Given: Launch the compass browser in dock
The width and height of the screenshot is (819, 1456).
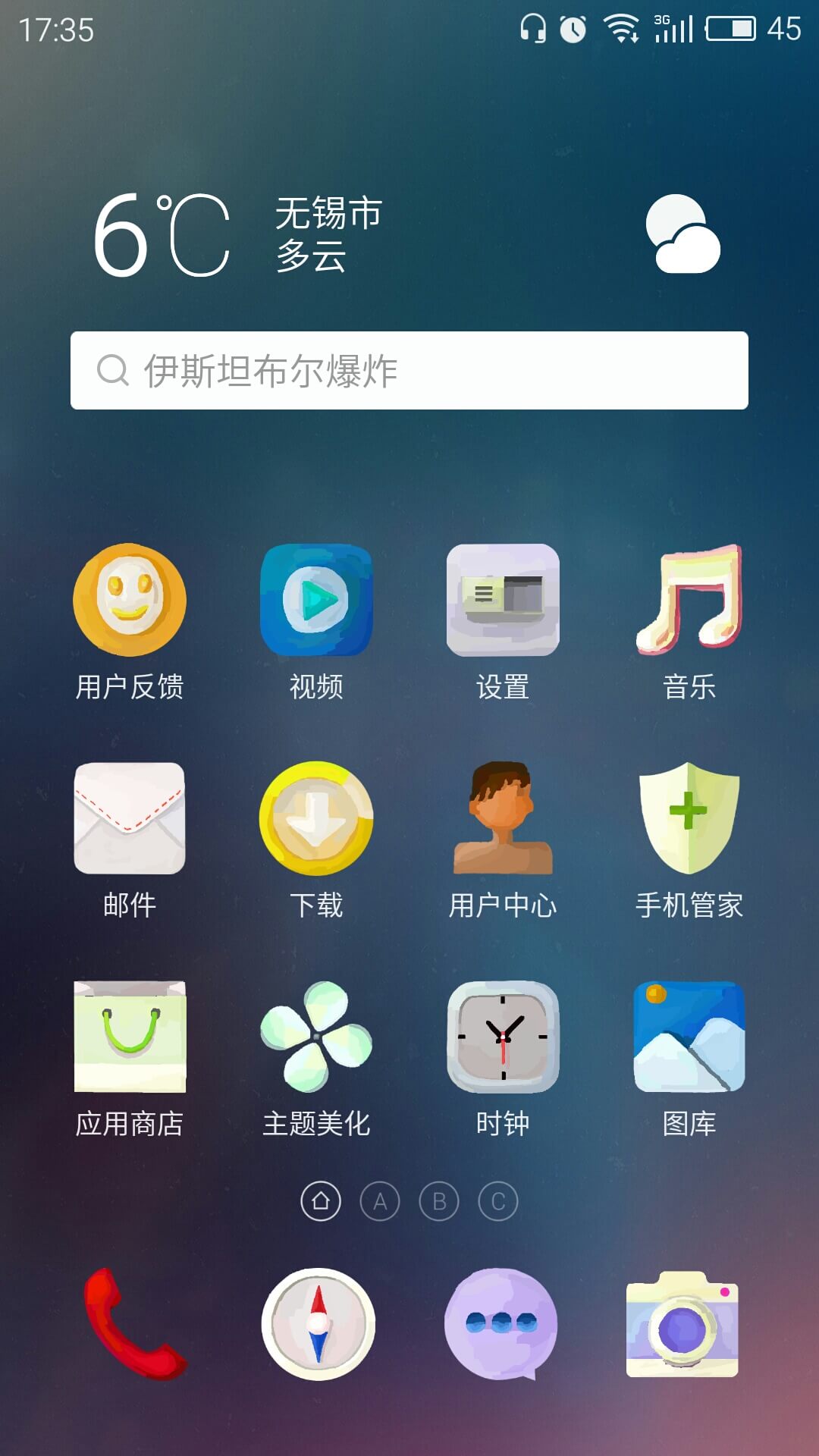Looking at the screenshot, I should click(x=318, y=1324).
